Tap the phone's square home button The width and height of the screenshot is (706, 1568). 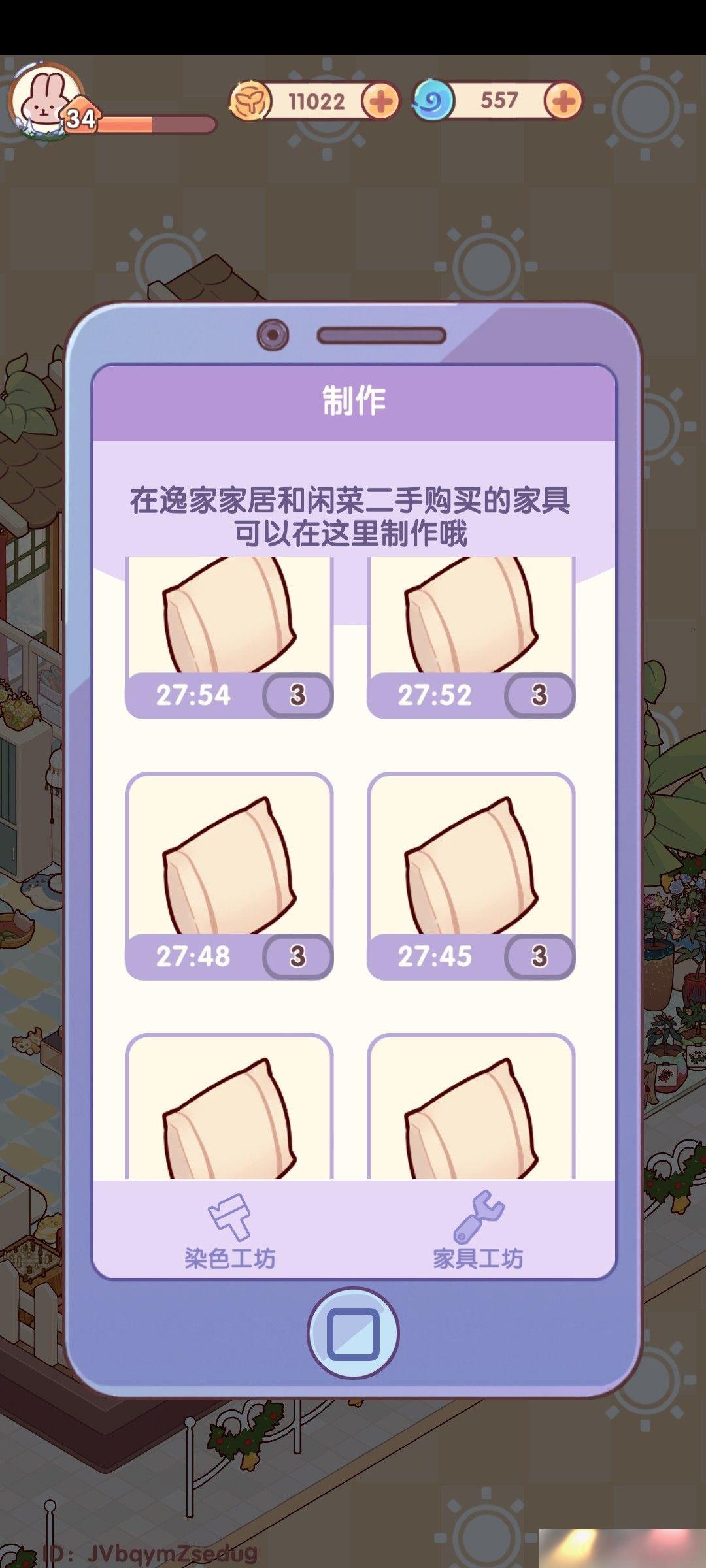coord(353,1333)
